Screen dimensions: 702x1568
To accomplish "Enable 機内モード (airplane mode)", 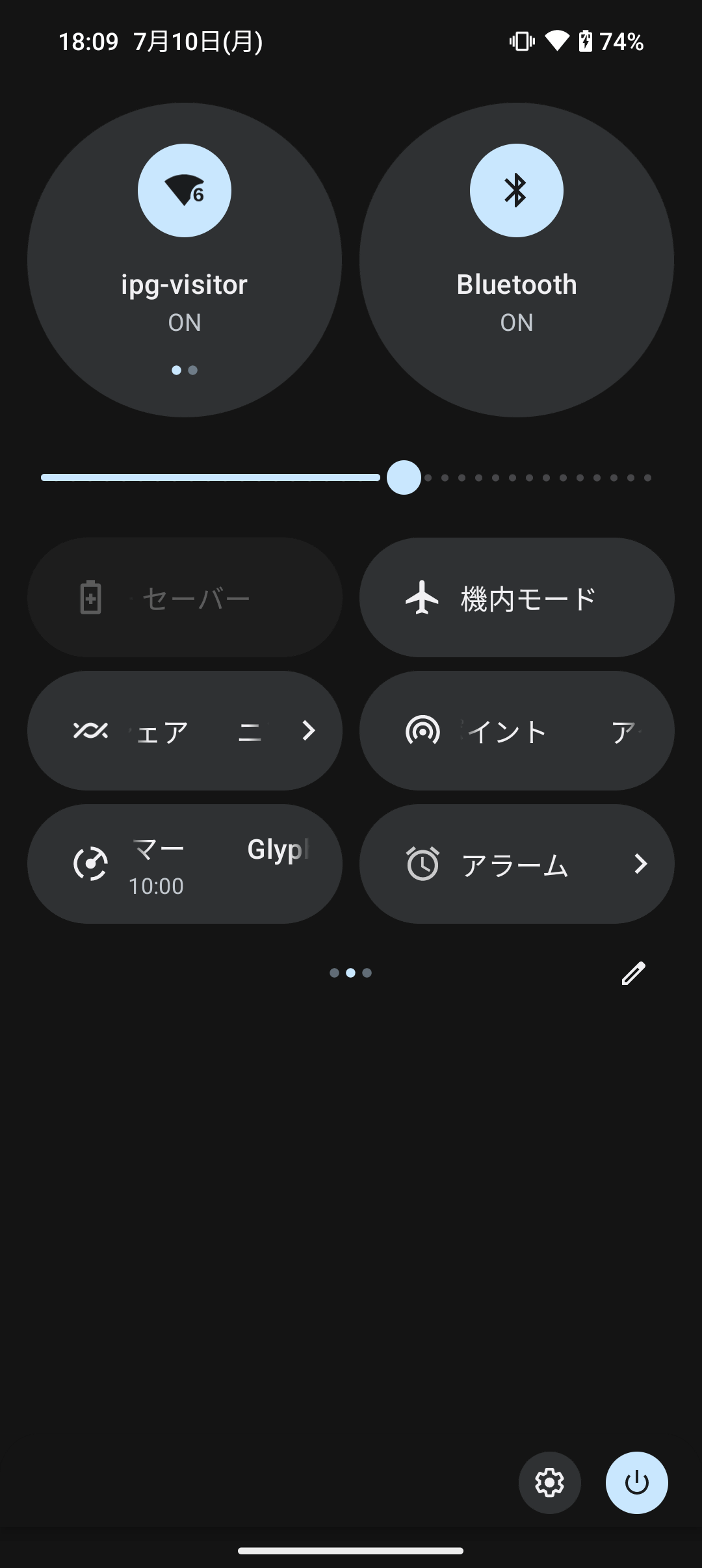I will [x=517, y=597].
